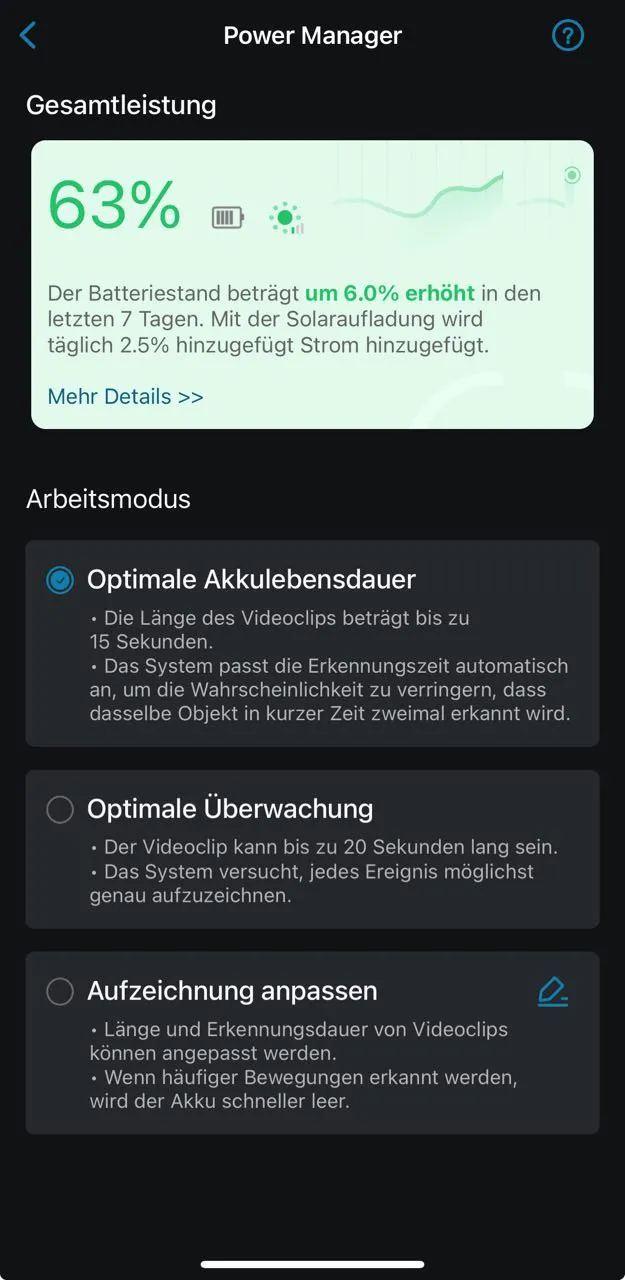
Task: Edit the Aufzeichnung anpassen settings
Action: pos(552,991)
